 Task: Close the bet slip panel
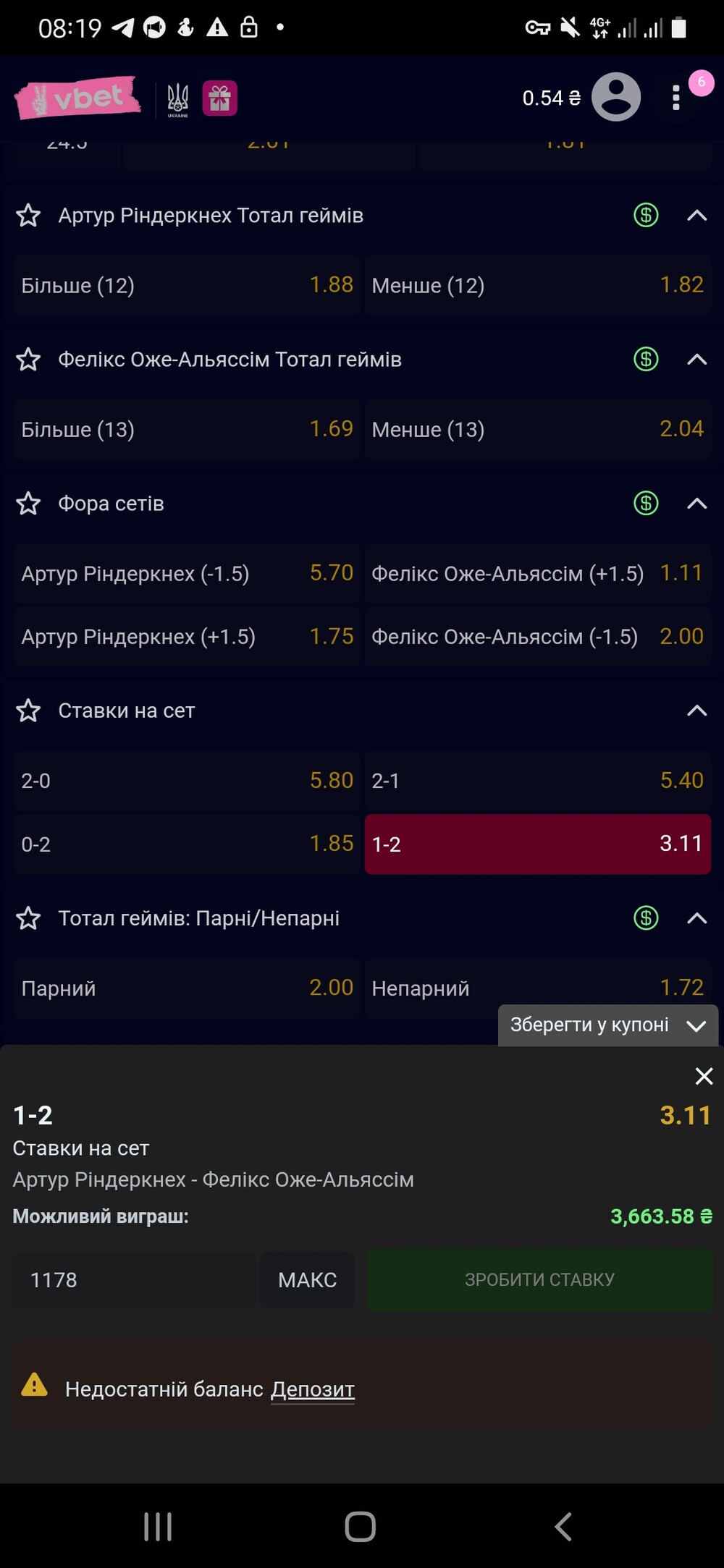pyautogui.click(x=704, y=1076)
